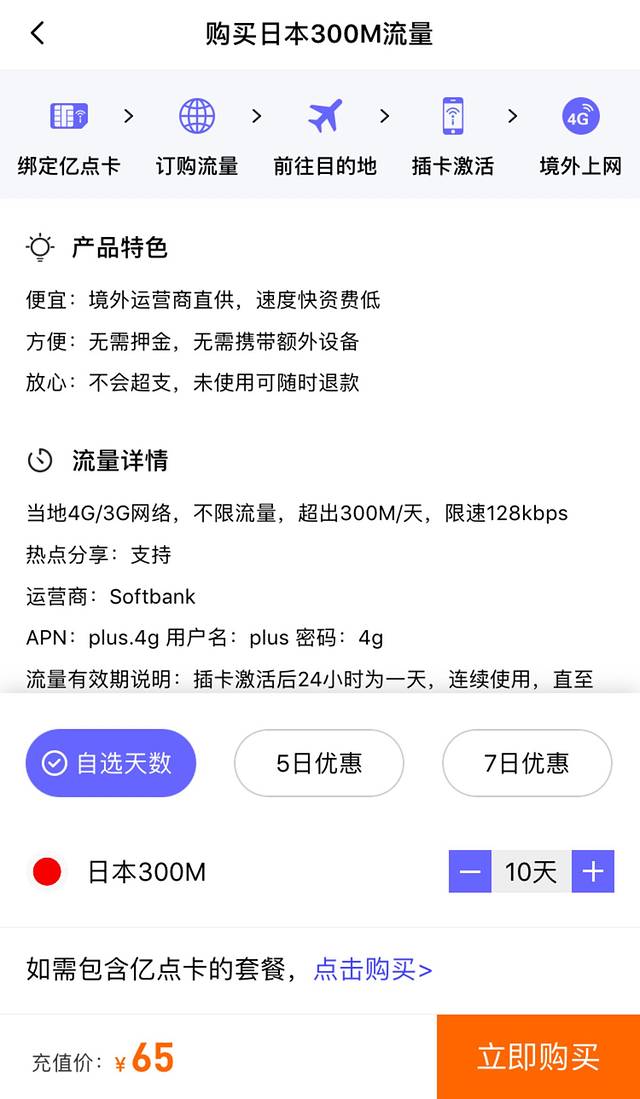640x1099 pixels.
Task: Tap 立即购买 to buy now
Action: [x=538, y=1057]
